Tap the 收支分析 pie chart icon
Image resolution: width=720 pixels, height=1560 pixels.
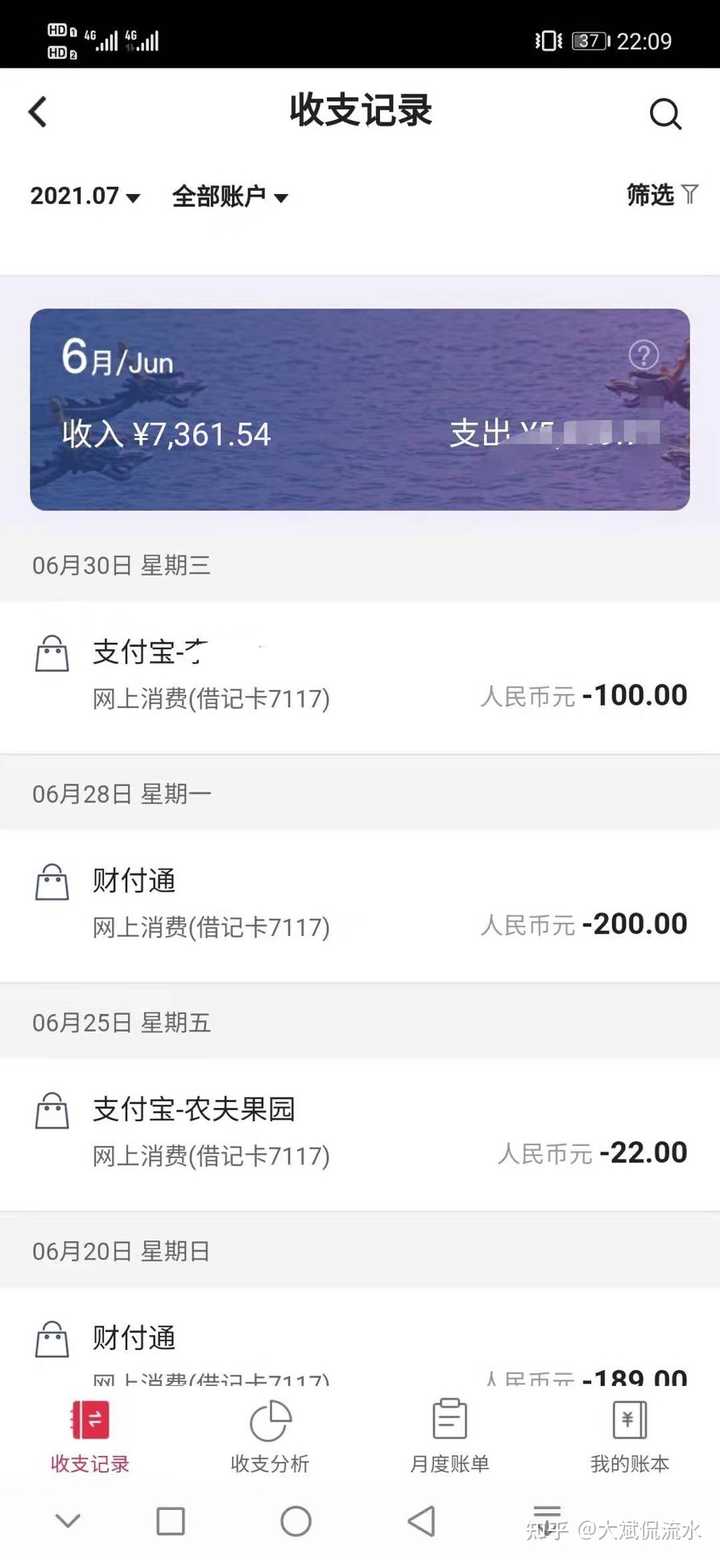point(269,1420)
